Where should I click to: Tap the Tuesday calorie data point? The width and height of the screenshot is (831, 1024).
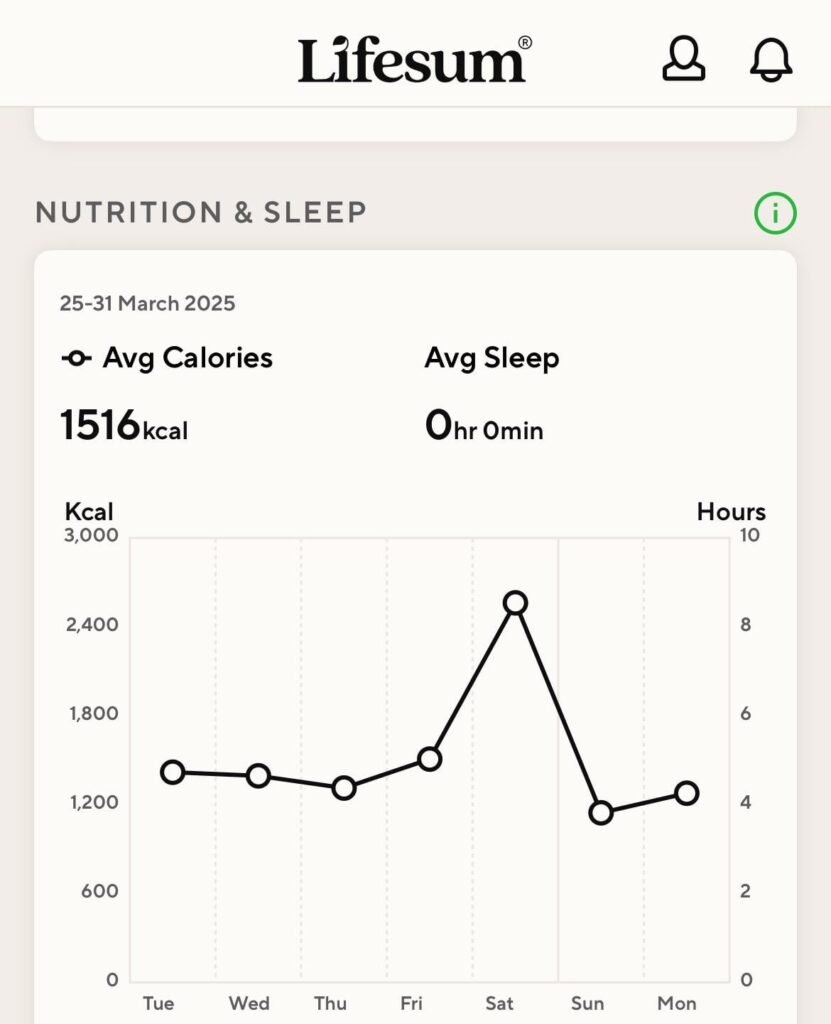pos(172,771)
